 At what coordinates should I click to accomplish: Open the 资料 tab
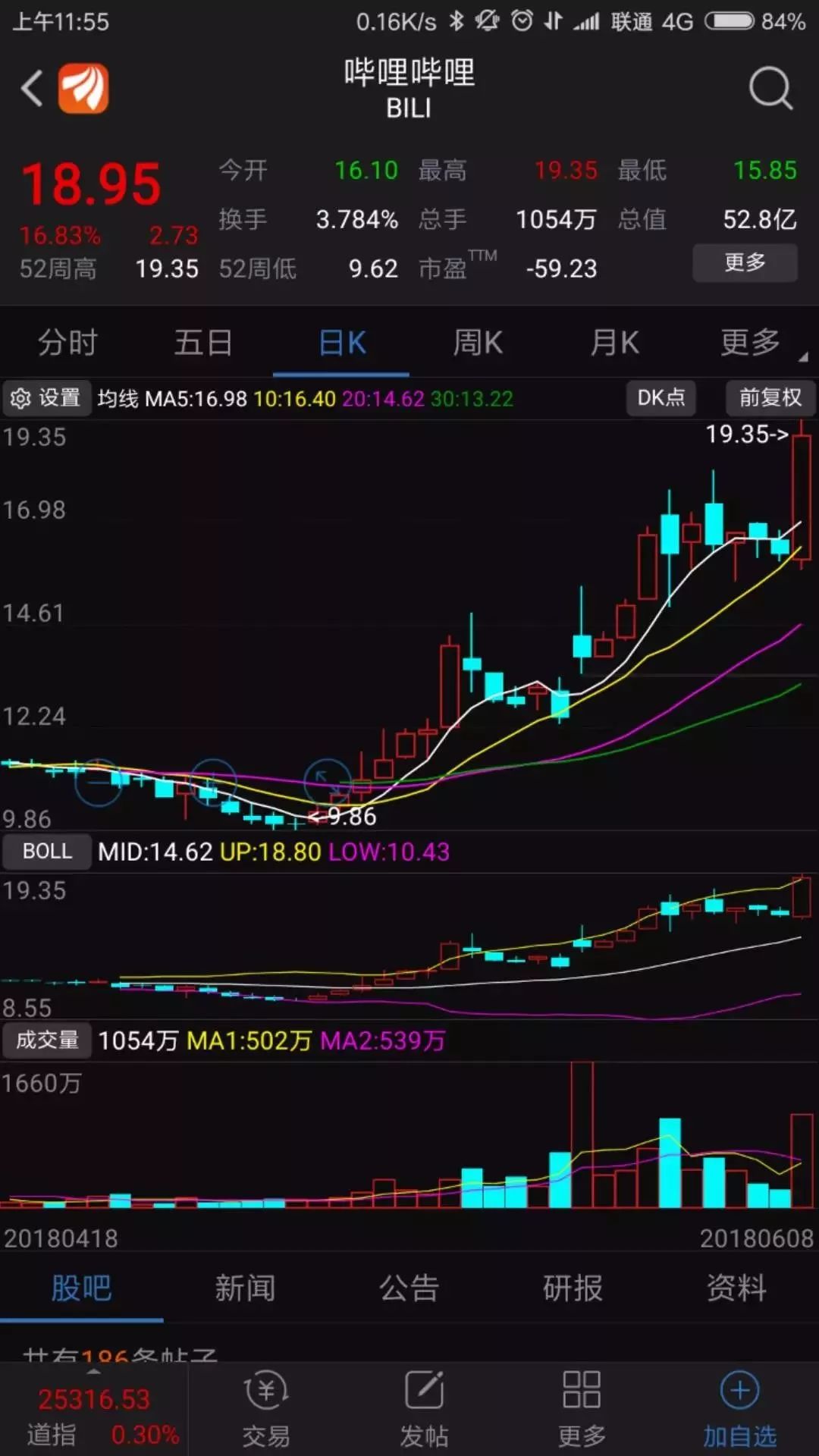click(736, 1288)
